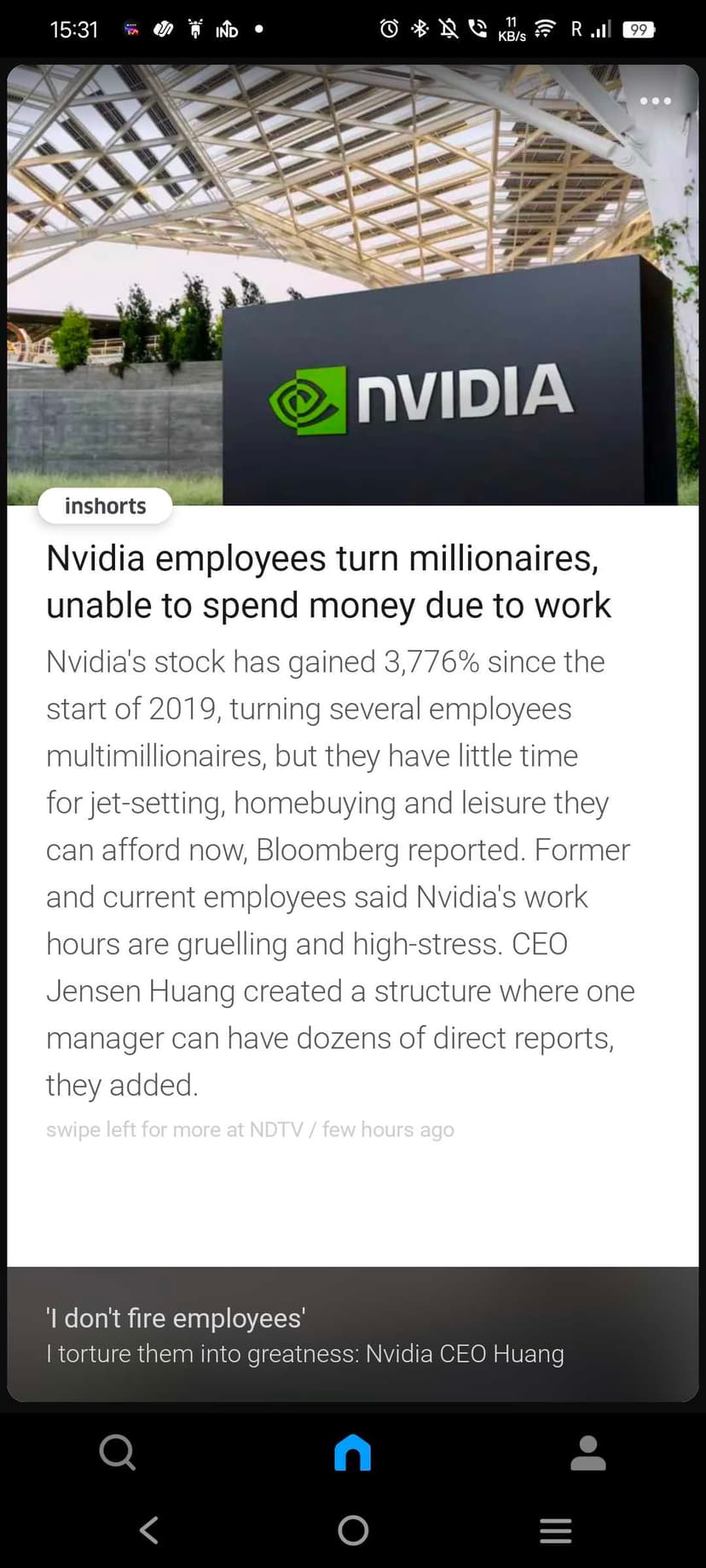Go back with system back button
This screenshot has width=706, height=1568.
(x=149, y=1531)
